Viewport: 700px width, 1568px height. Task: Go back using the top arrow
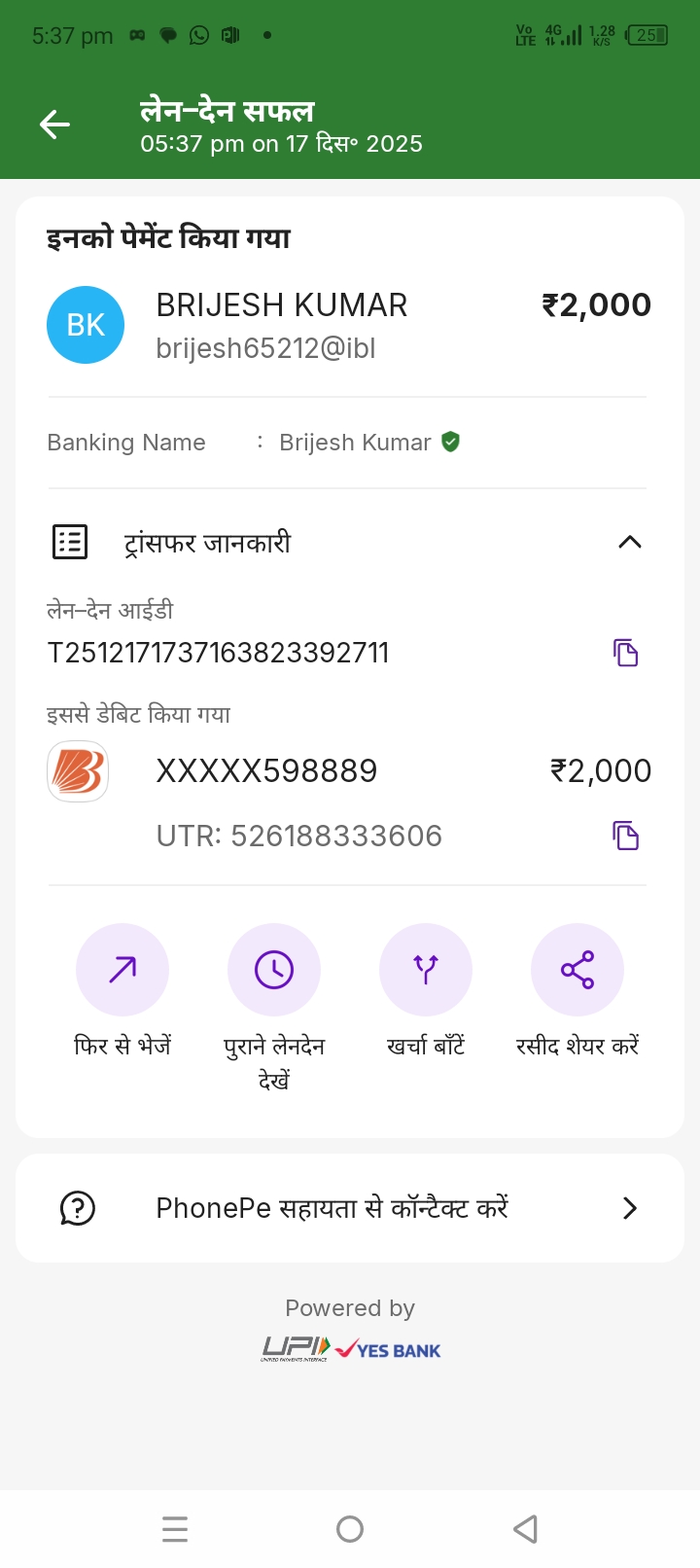tap(54, 125)
